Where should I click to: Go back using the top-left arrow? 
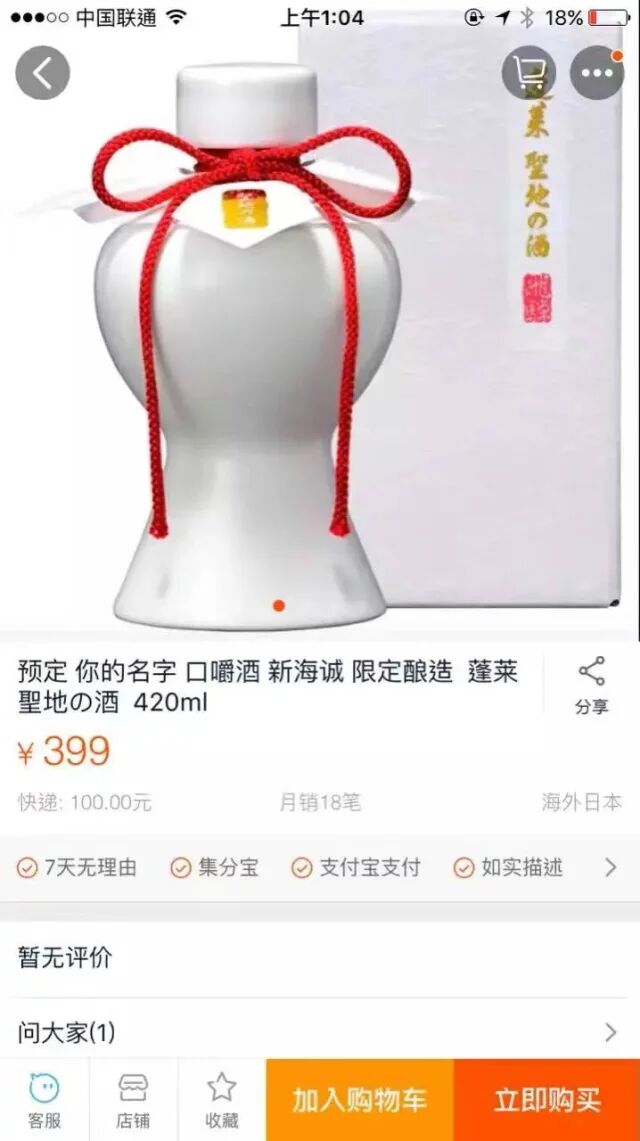(42, 73)
